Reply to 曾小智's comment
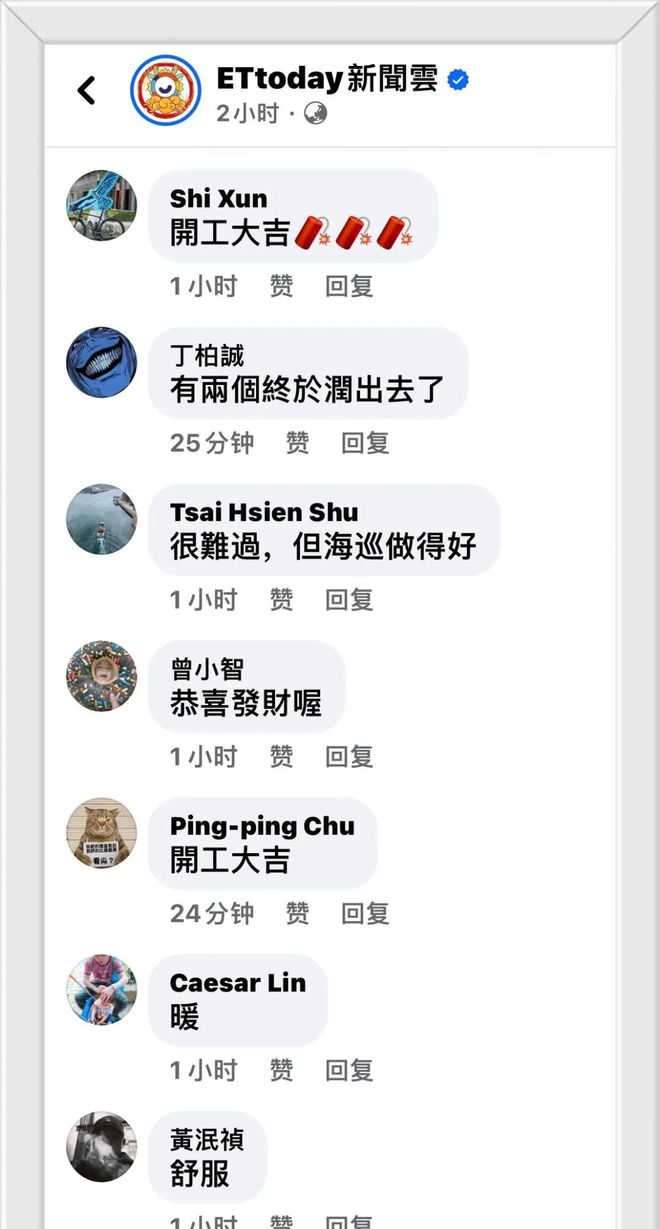The image size is (660, 1229). pyautogui.click(x=349, y=757)
